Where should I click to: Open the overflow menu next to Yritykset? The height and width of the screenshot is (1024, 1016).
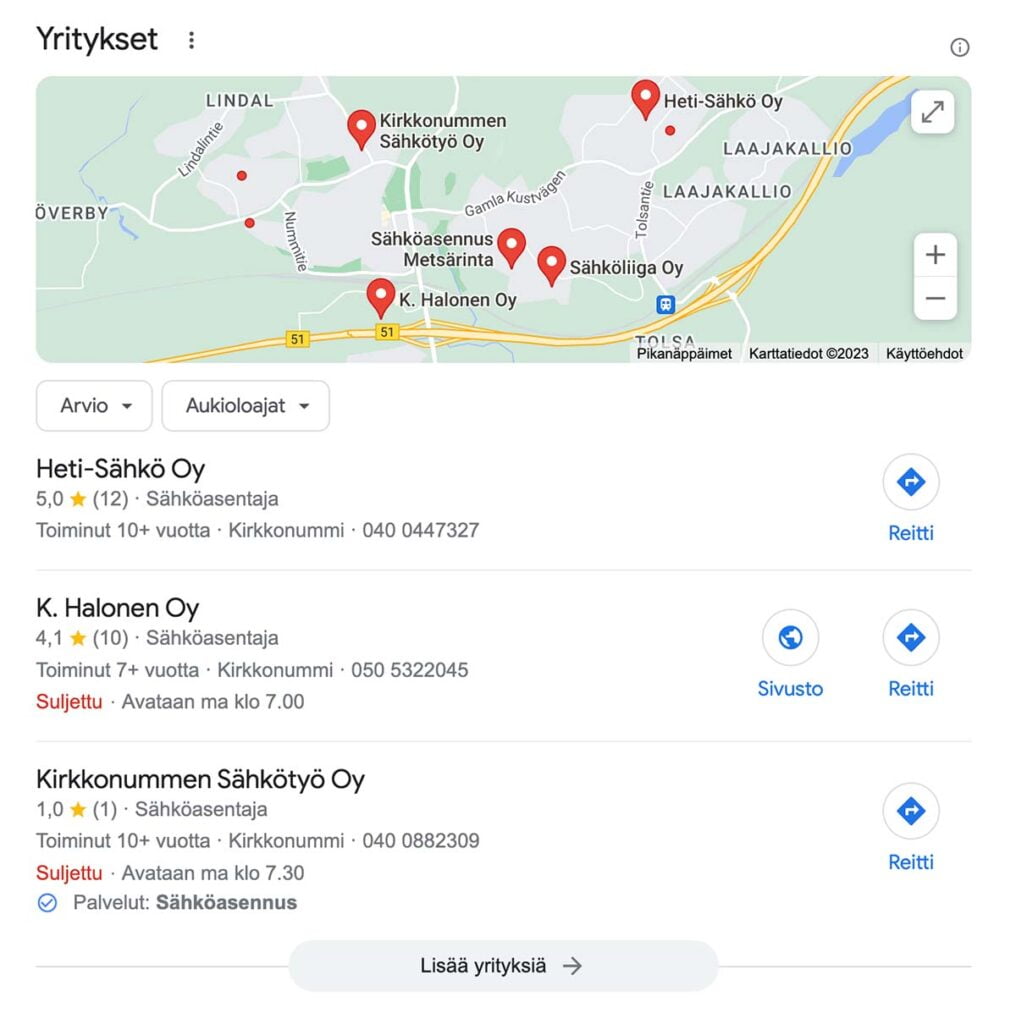[191, 40]
